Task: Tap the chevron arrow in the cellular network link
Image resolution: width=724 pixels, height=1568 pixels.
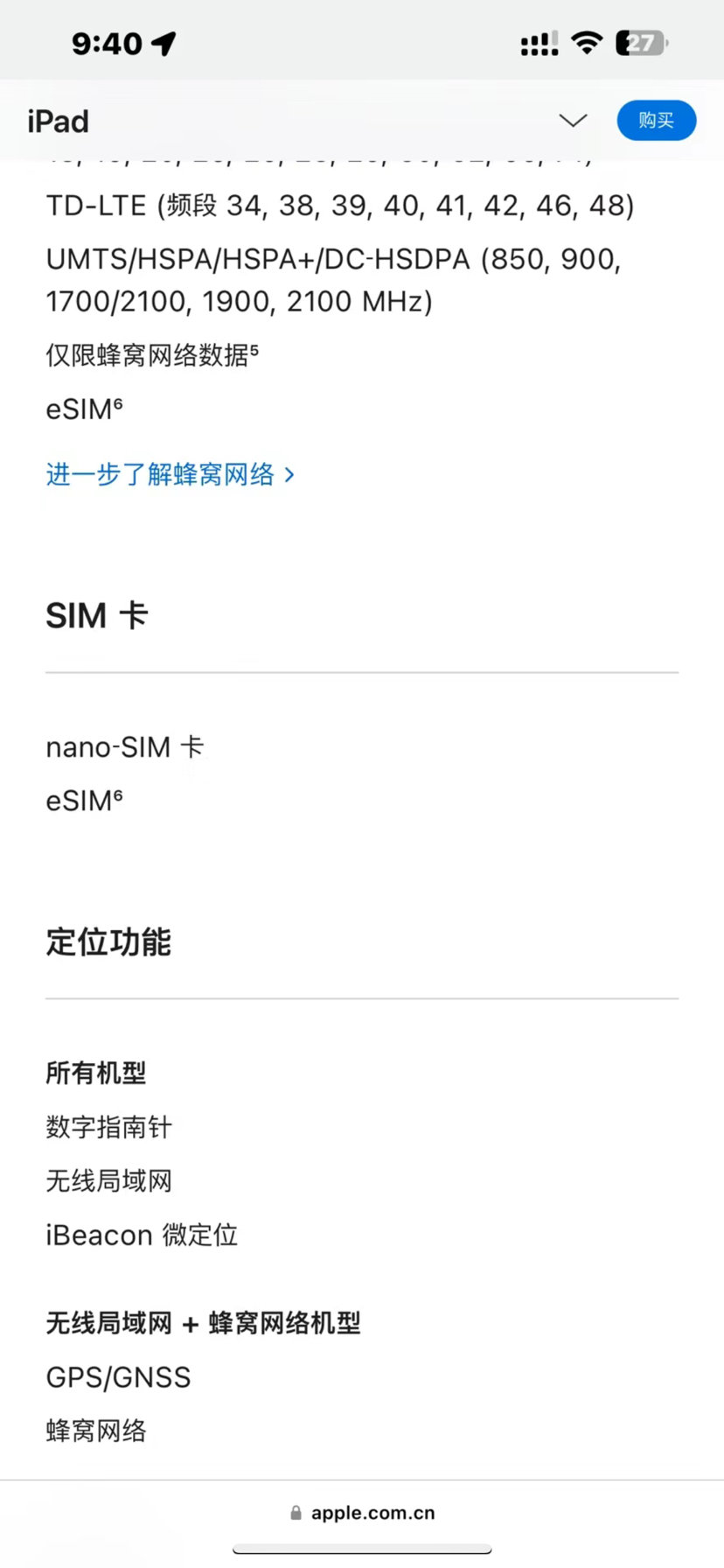Action: click(289, 475)
